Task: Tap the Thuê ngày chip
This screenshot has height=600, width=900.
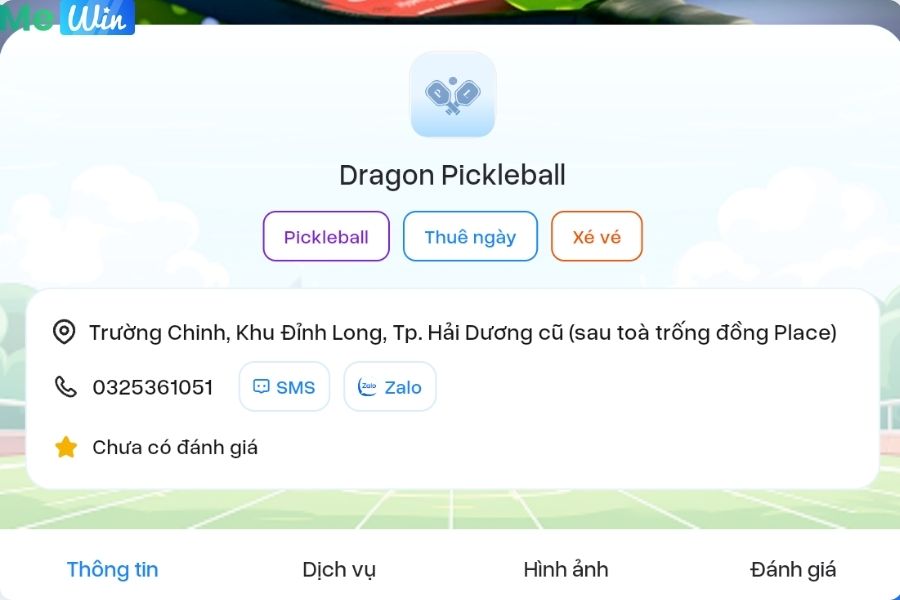Action: 470,237
